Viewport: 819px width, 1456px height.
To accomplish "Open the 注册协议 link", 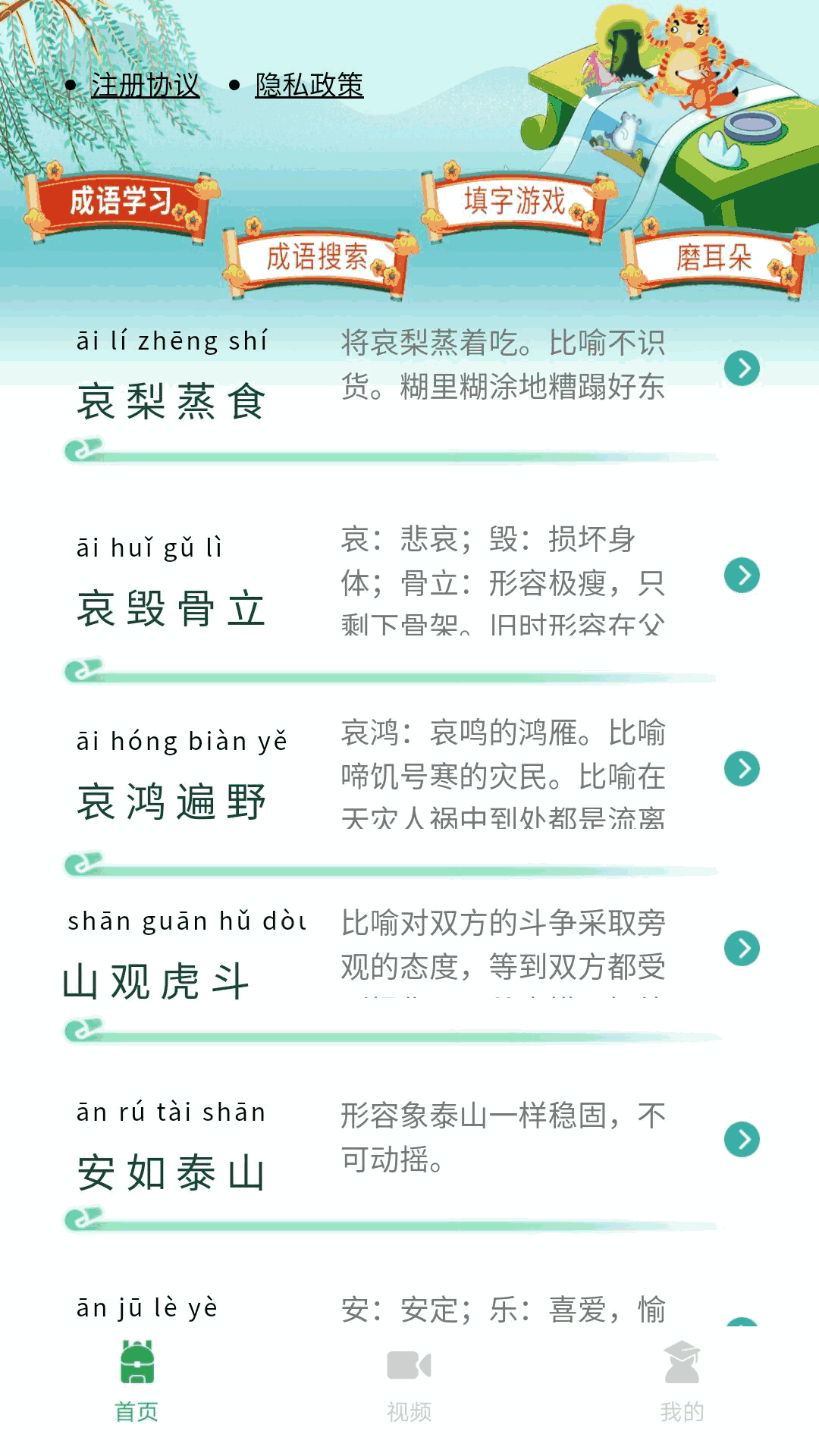I will [x=145, y=86].
